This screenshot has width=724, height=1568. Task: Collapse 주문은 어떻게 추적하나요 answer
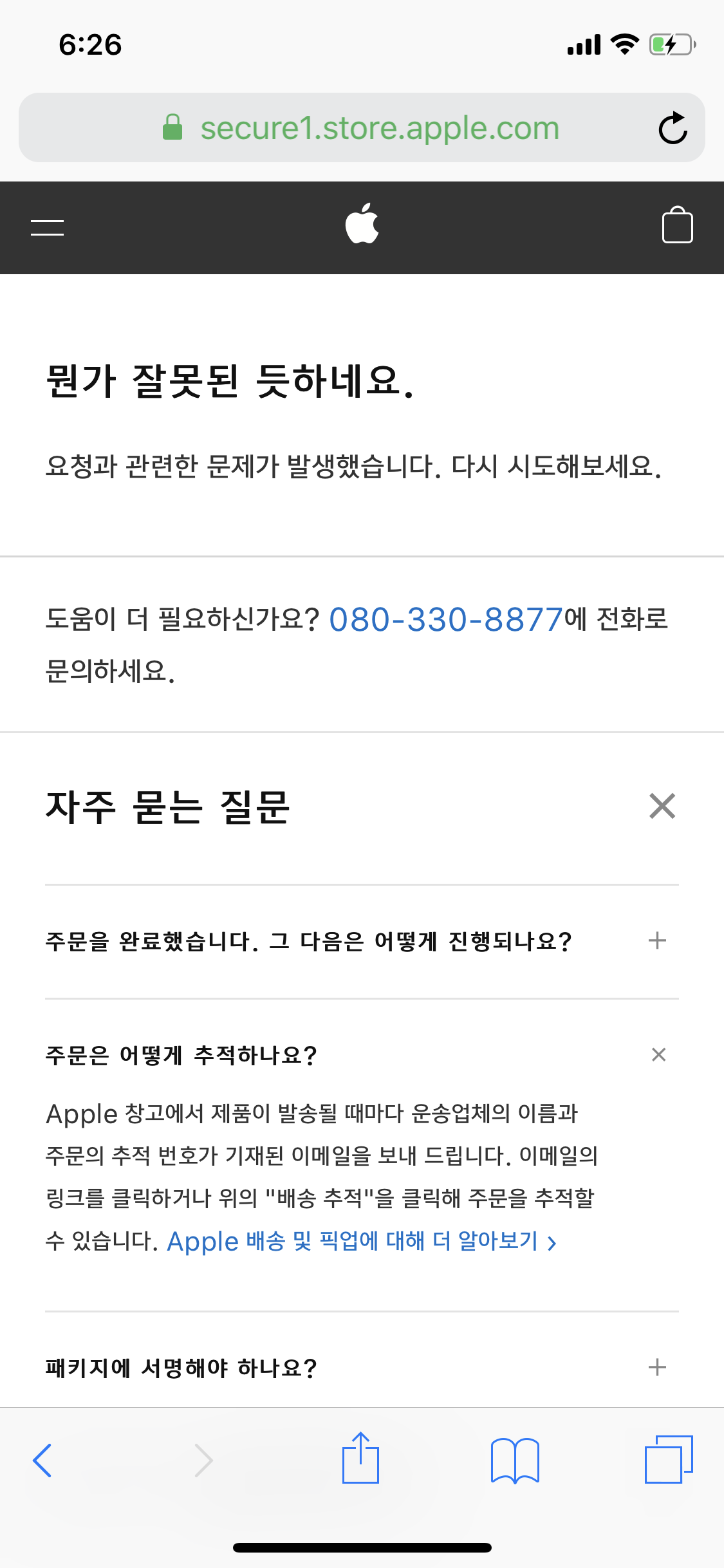pos(658,1054)
